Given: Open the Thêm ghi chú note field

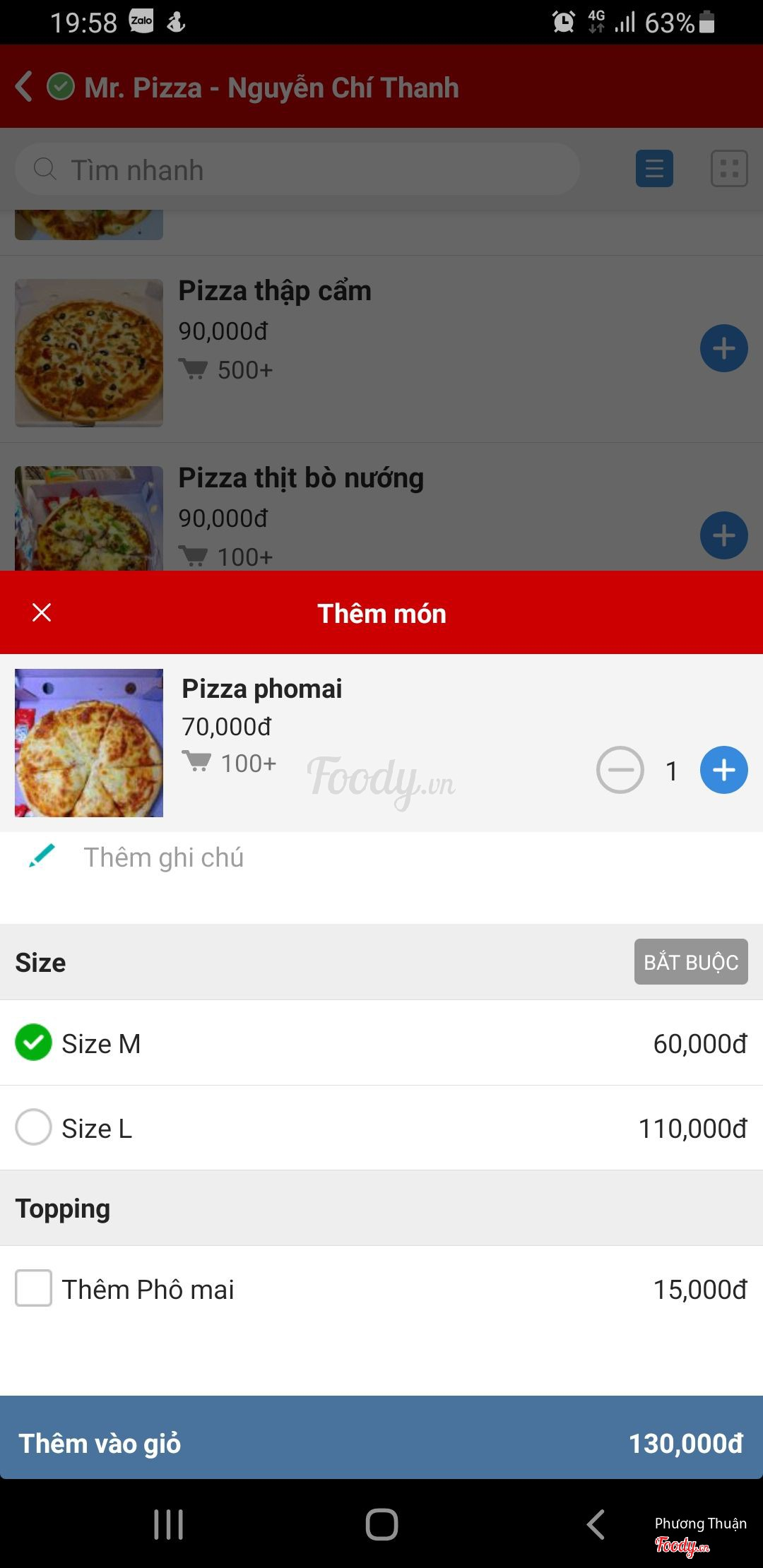Looking at the screenshot, I should point(164,857).
